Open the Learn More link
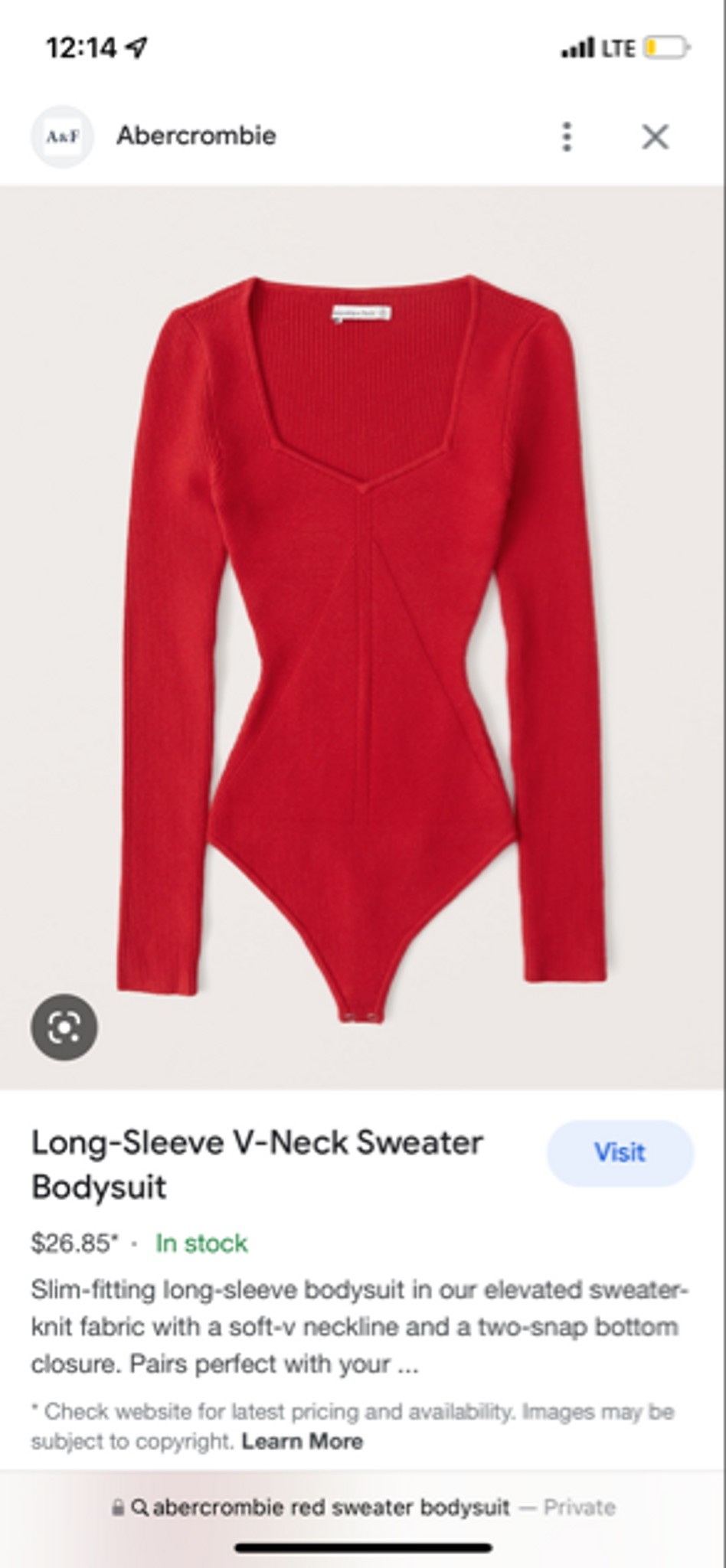The height and width of the screenshot is (1568, 726). click(x=302, y=1441)
